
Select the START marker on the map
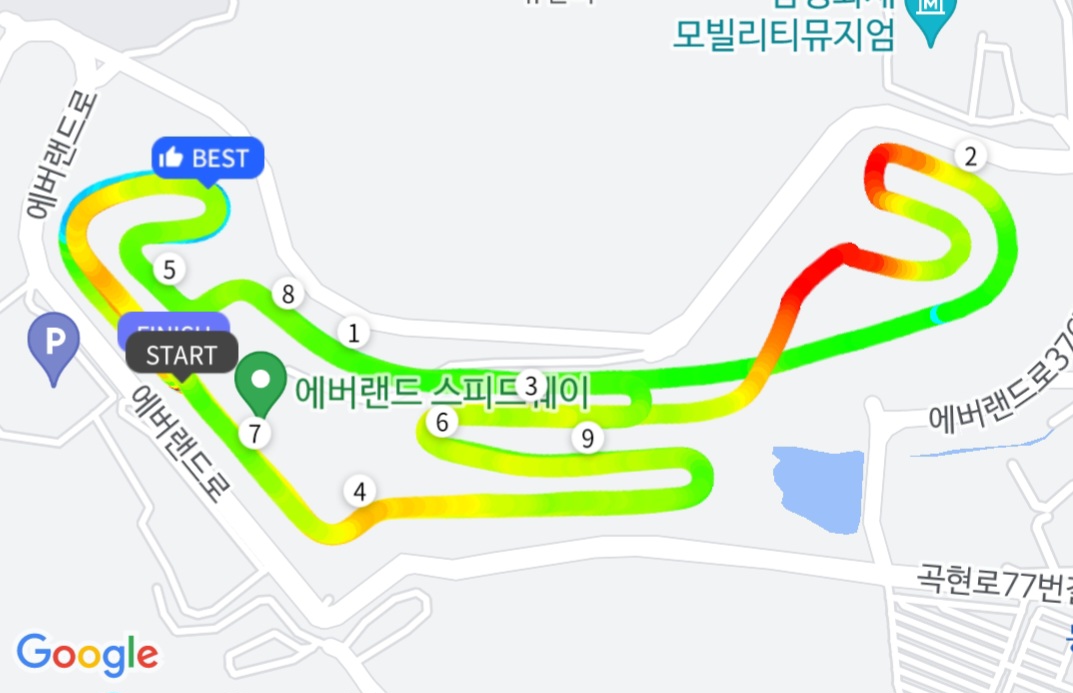click(182, 355)
